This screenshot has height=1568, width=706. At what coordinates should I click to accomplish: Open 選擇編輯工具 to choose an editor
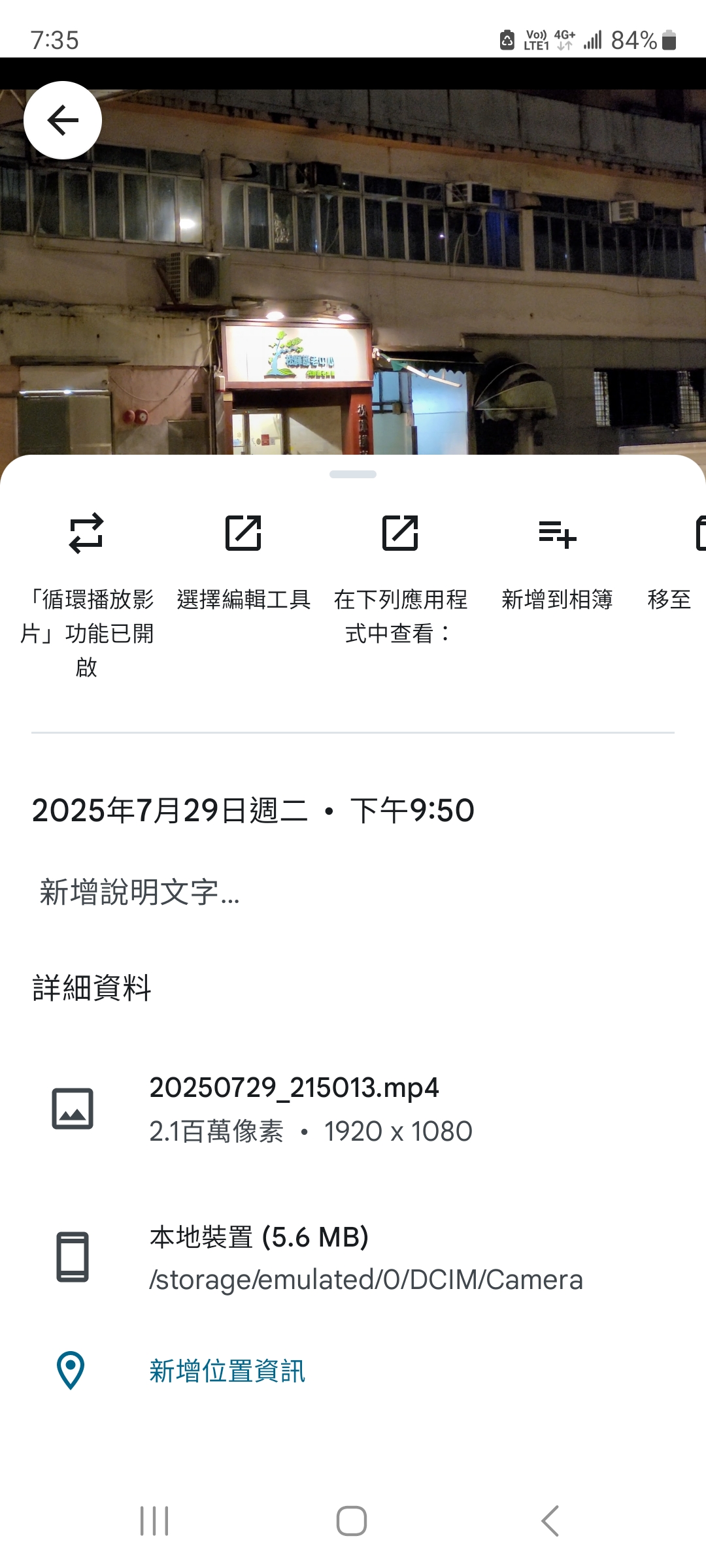tap(243, 562)
